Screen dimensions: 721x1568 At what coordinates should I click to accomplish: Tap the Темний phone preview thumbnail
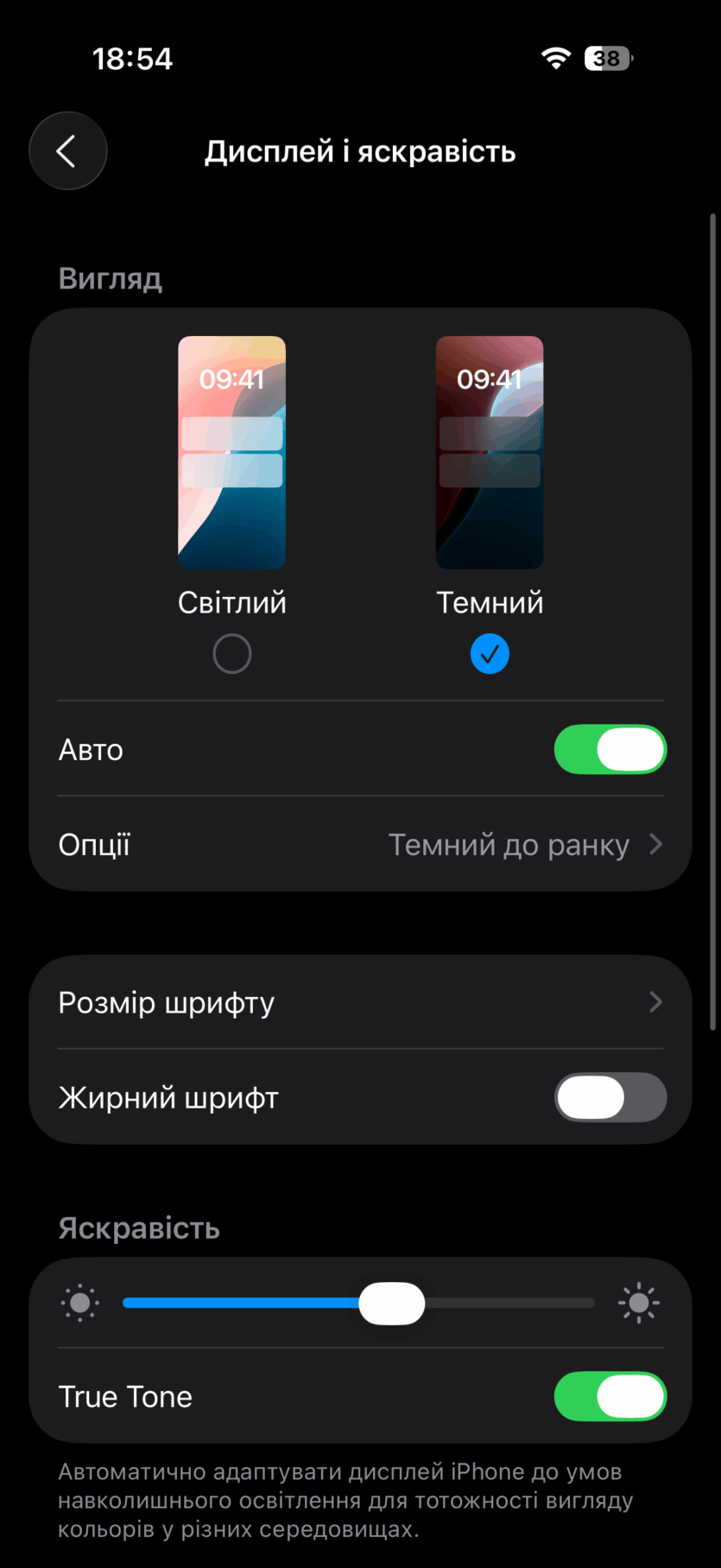click(490, 452)
